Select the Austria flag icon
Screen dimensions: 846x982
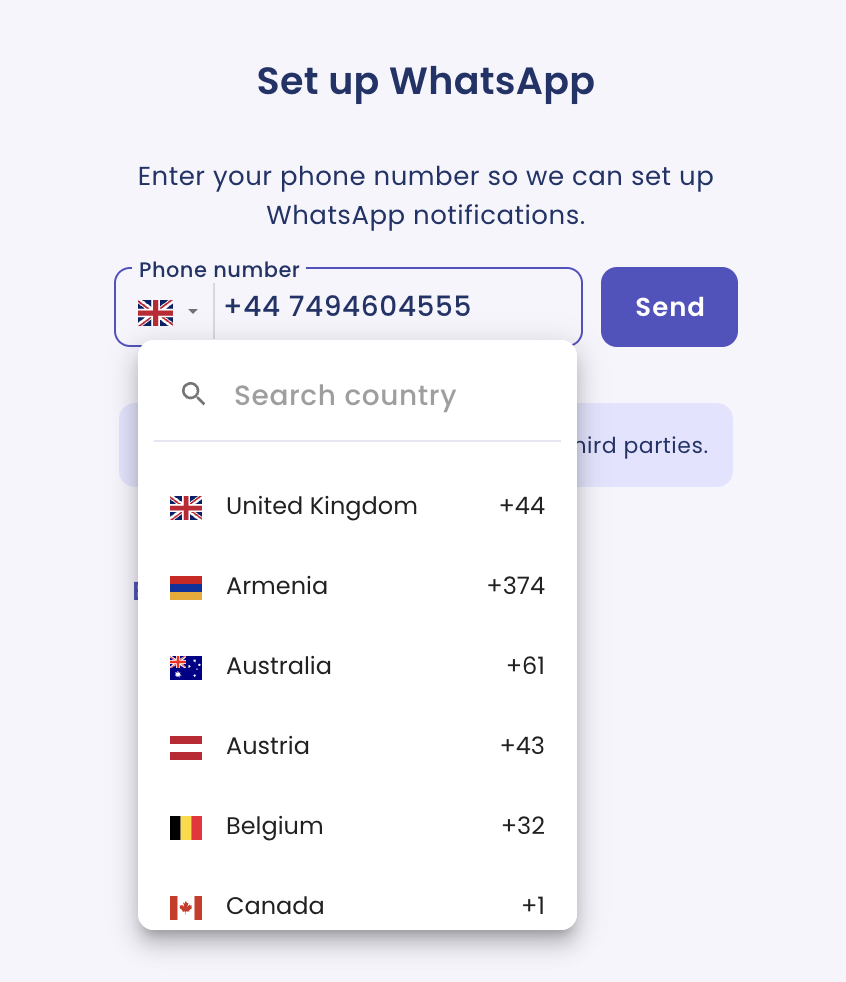[184, 747]
